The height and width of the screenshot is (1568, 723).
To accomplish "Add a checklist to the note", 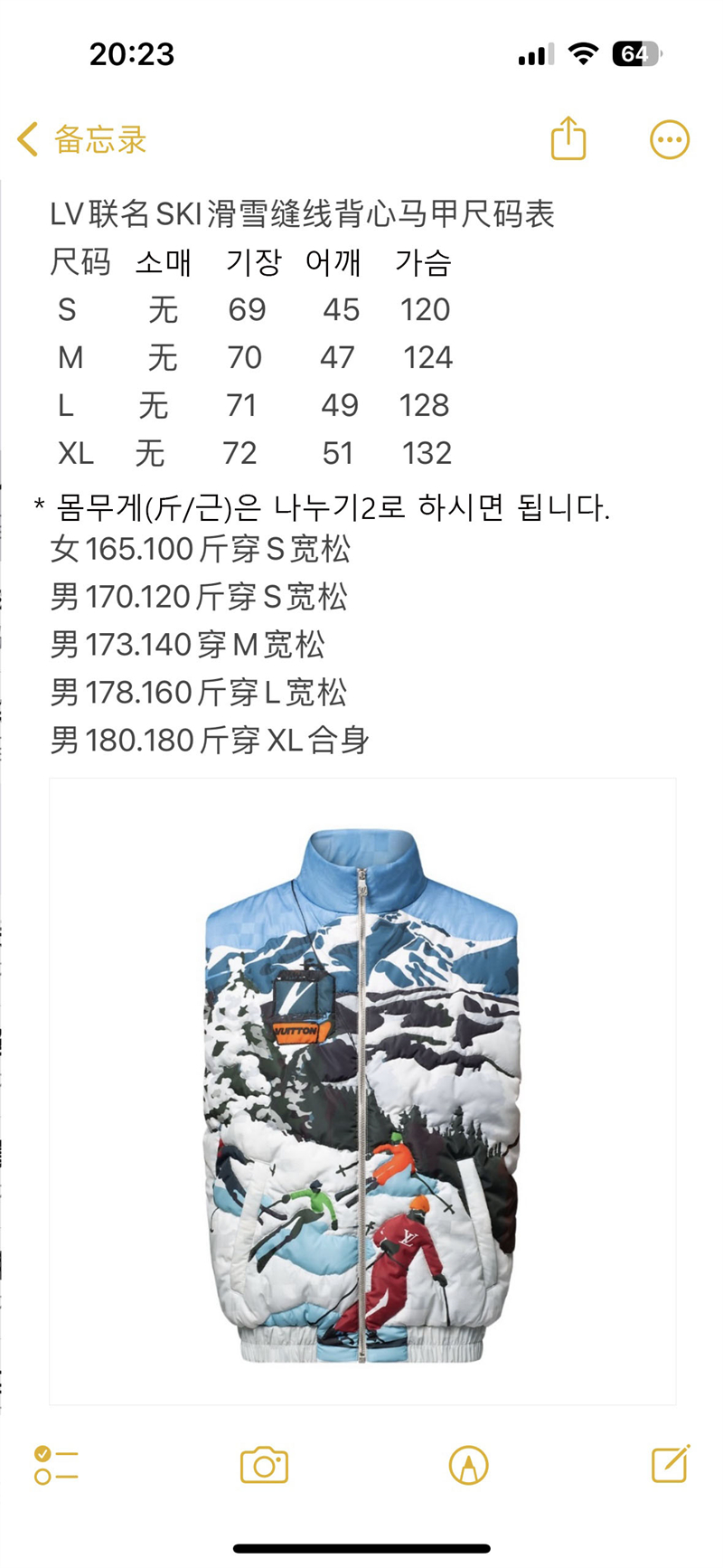I will [56, 1465].
